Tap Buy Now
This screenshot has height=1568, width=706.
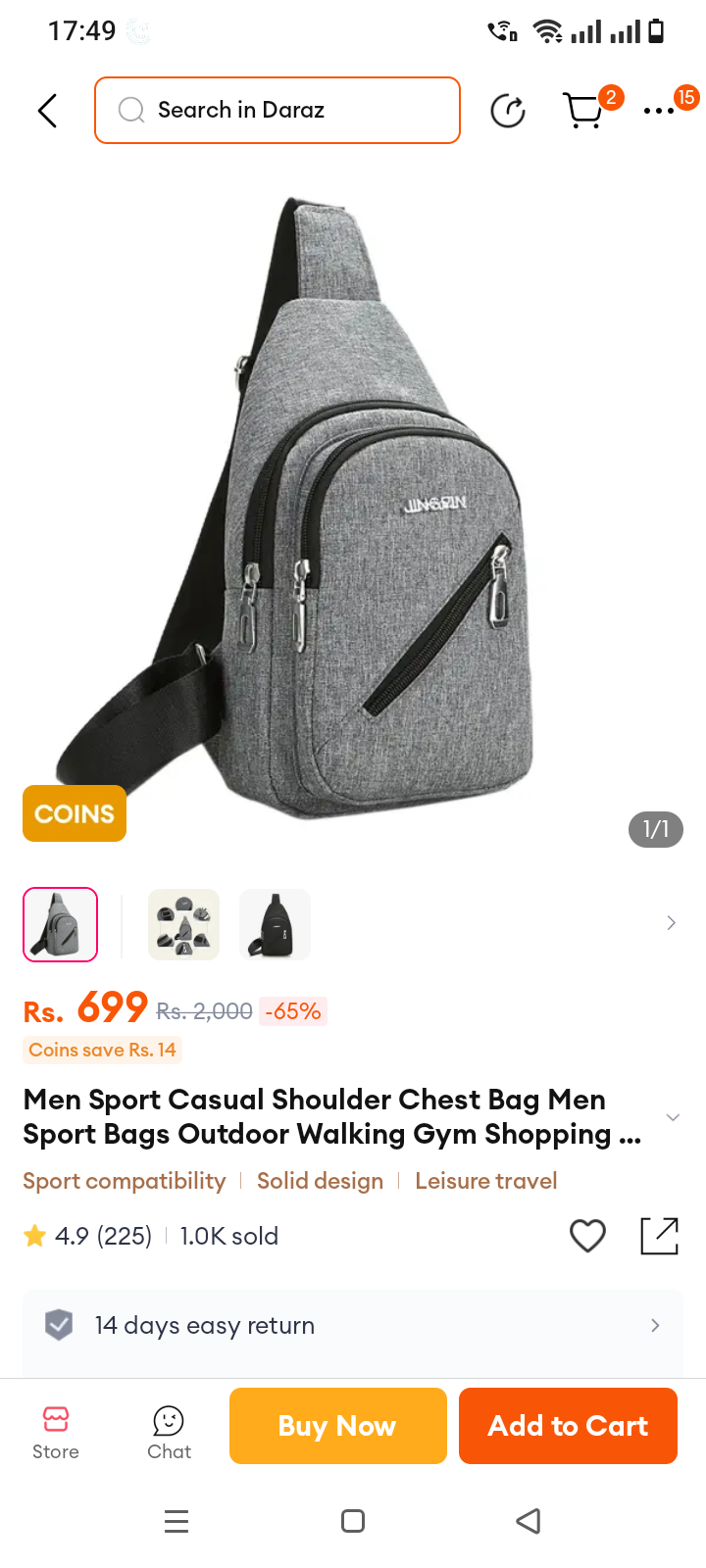337,1426
